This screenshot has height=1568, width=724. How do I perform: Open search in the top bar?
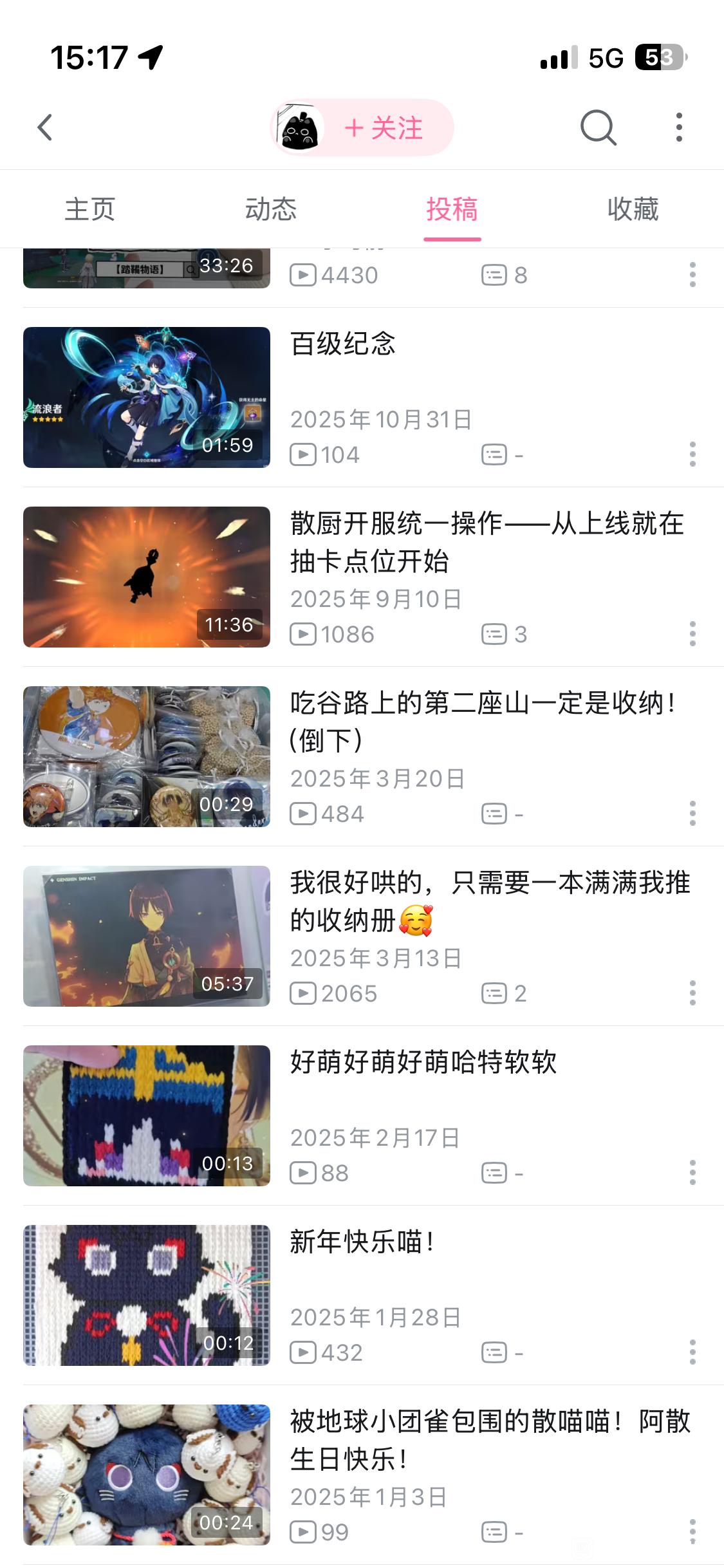(x=598, y=127)
